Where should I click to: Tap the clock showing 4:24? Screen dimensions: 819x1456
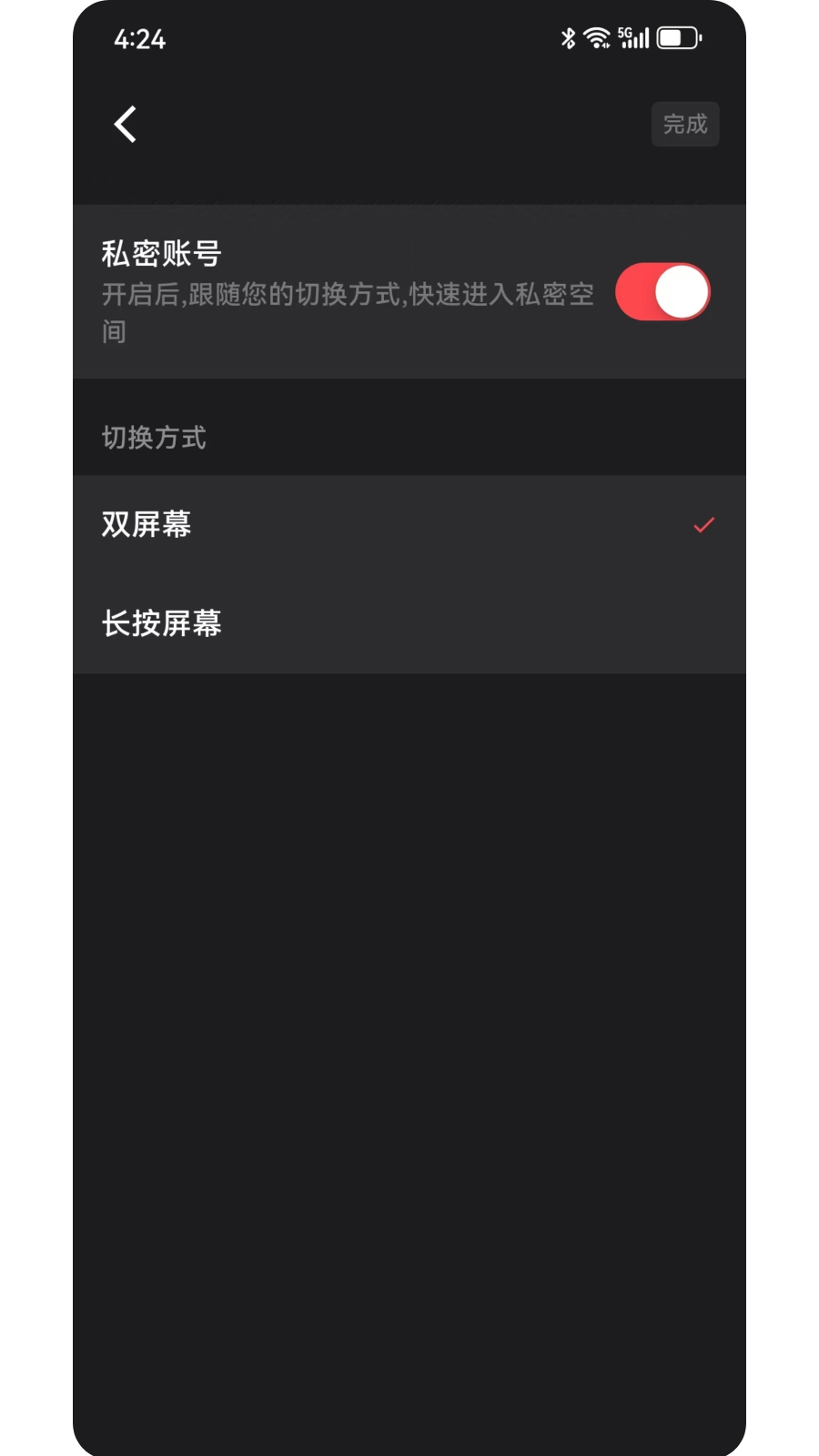click(140, 40)
